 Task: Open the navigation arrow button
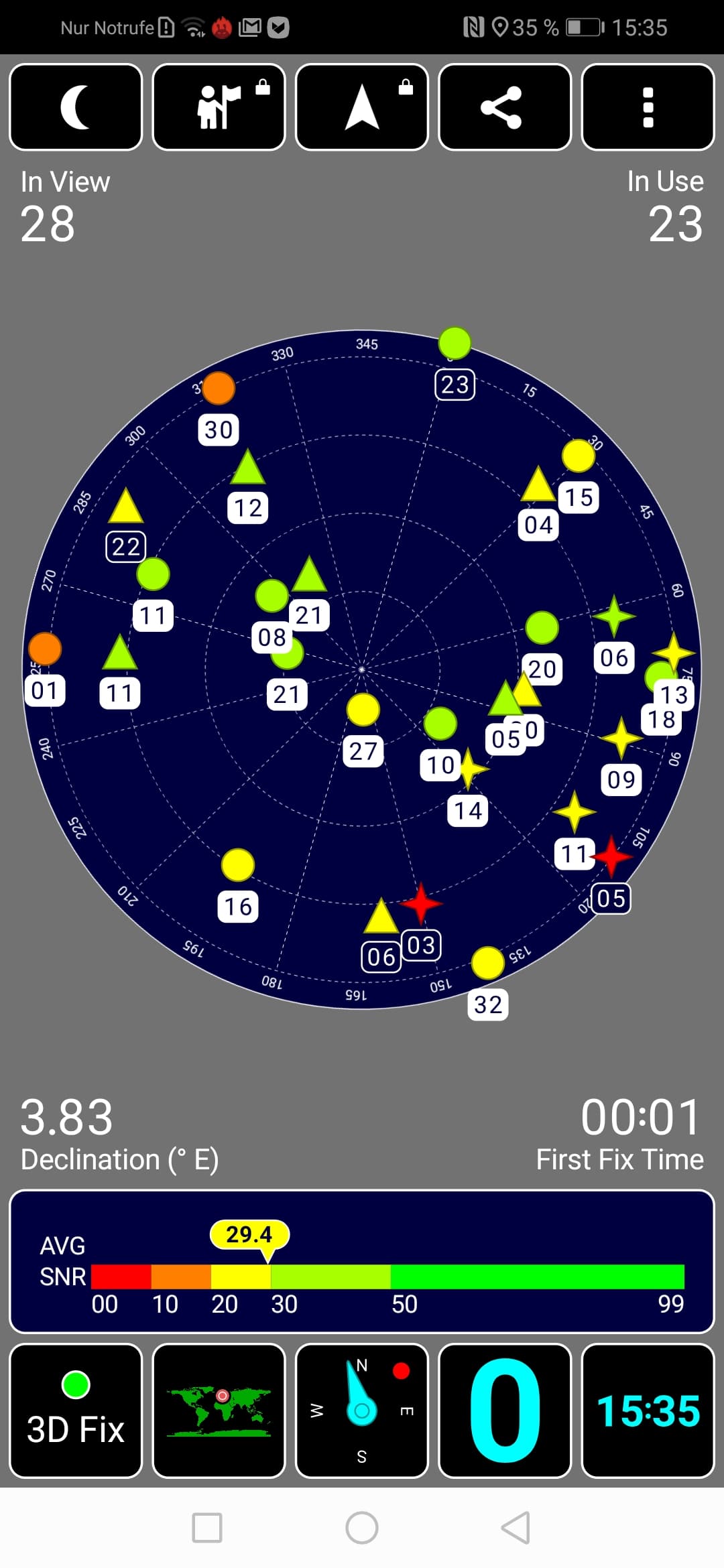coord(362,107)
